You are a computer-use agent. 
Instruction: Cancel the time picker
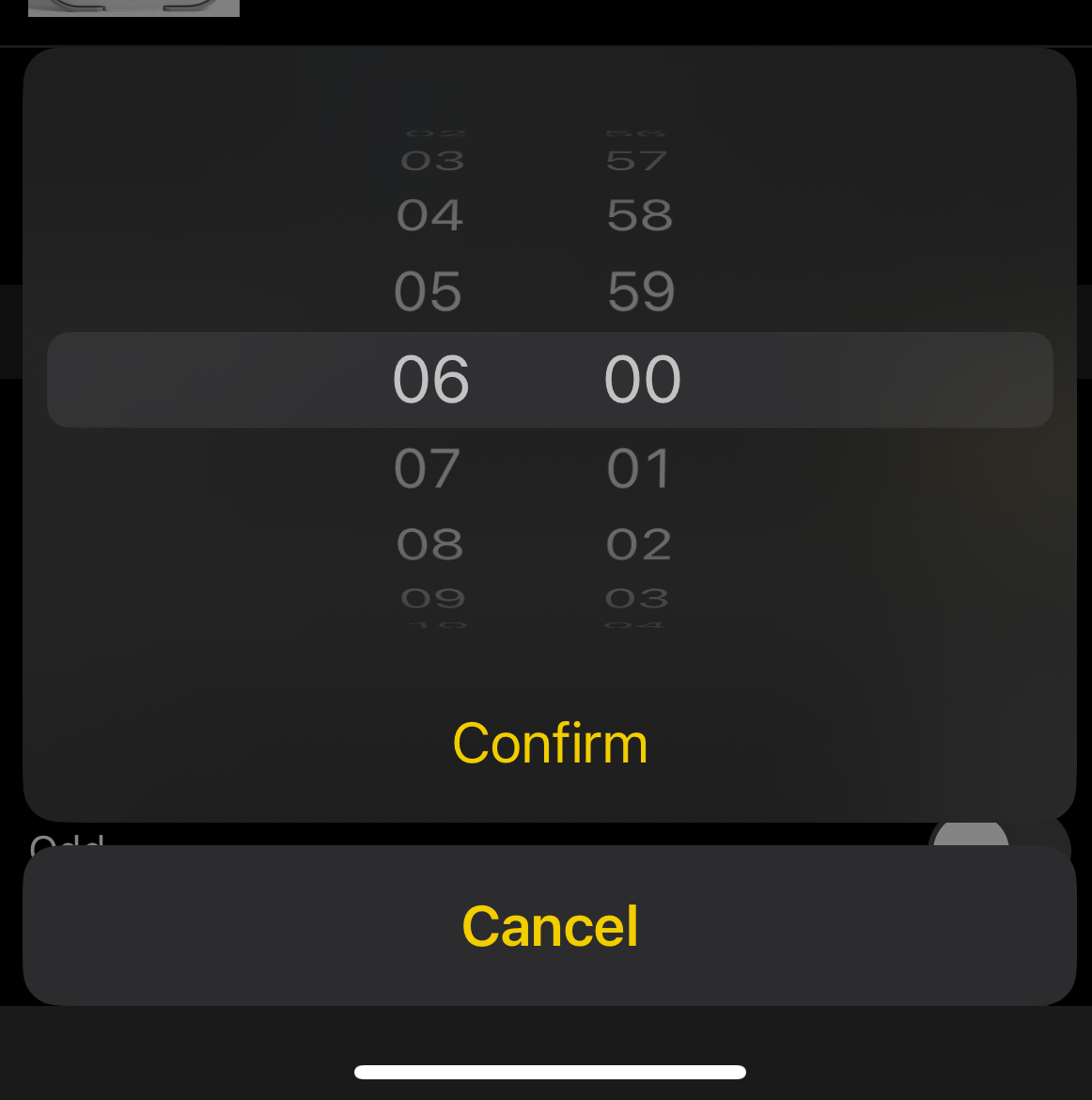550,926
